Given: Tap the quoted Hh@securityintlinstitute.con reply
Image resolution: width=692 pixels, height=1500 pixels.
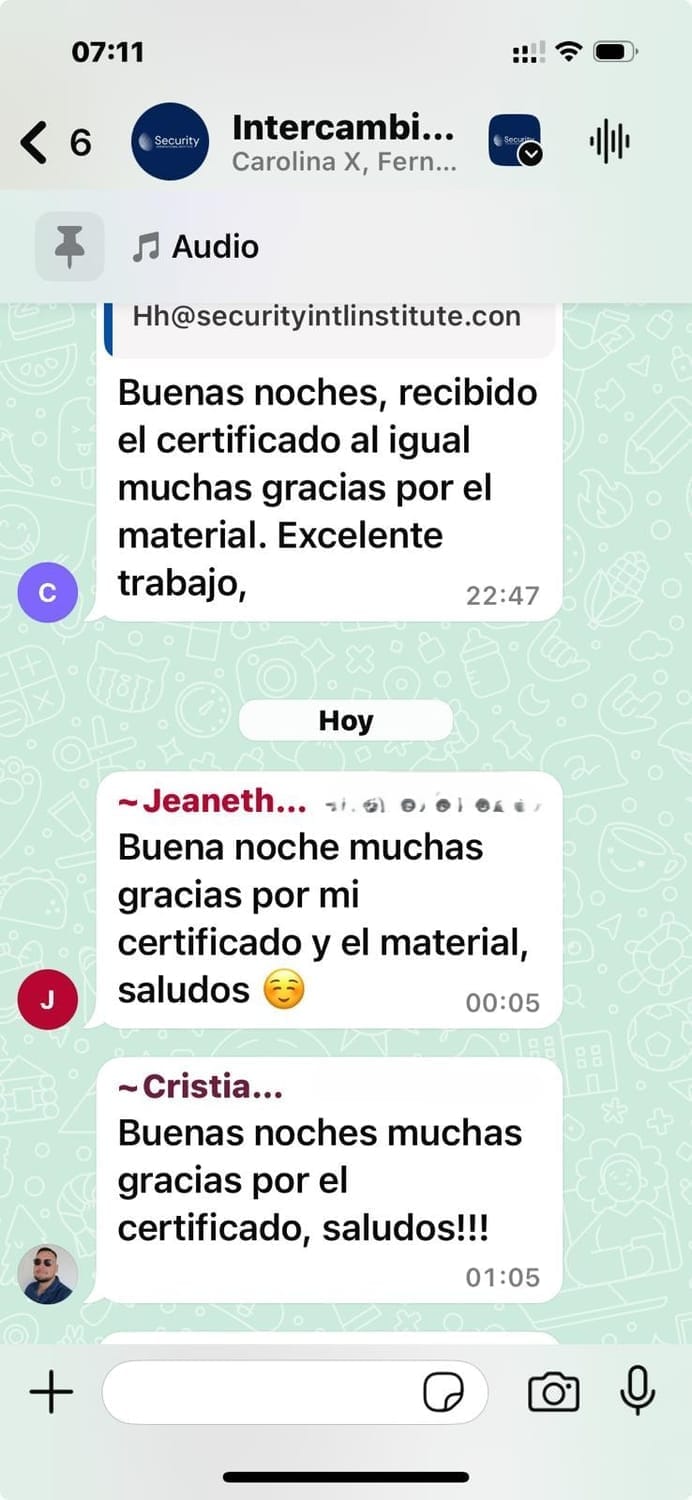Looking at the screenshot, I should [327, 318].
